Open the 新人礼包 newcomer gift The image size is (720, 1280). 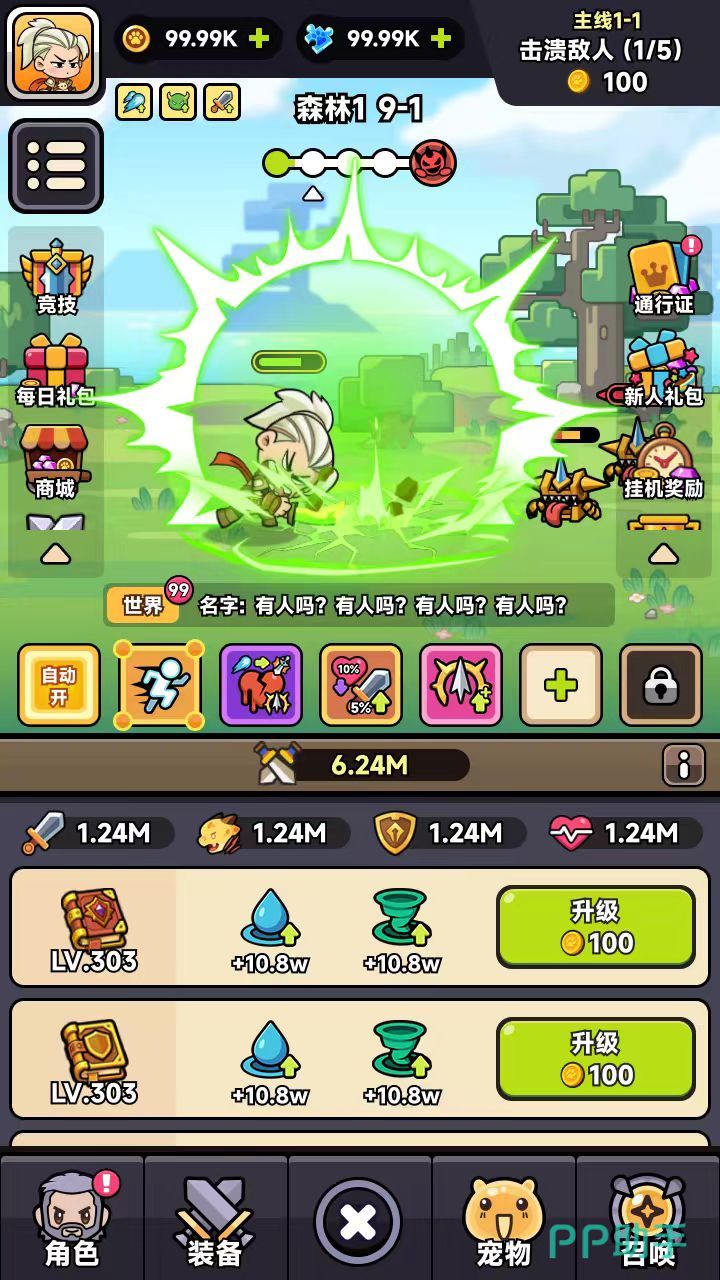click(x=663, y=369)
